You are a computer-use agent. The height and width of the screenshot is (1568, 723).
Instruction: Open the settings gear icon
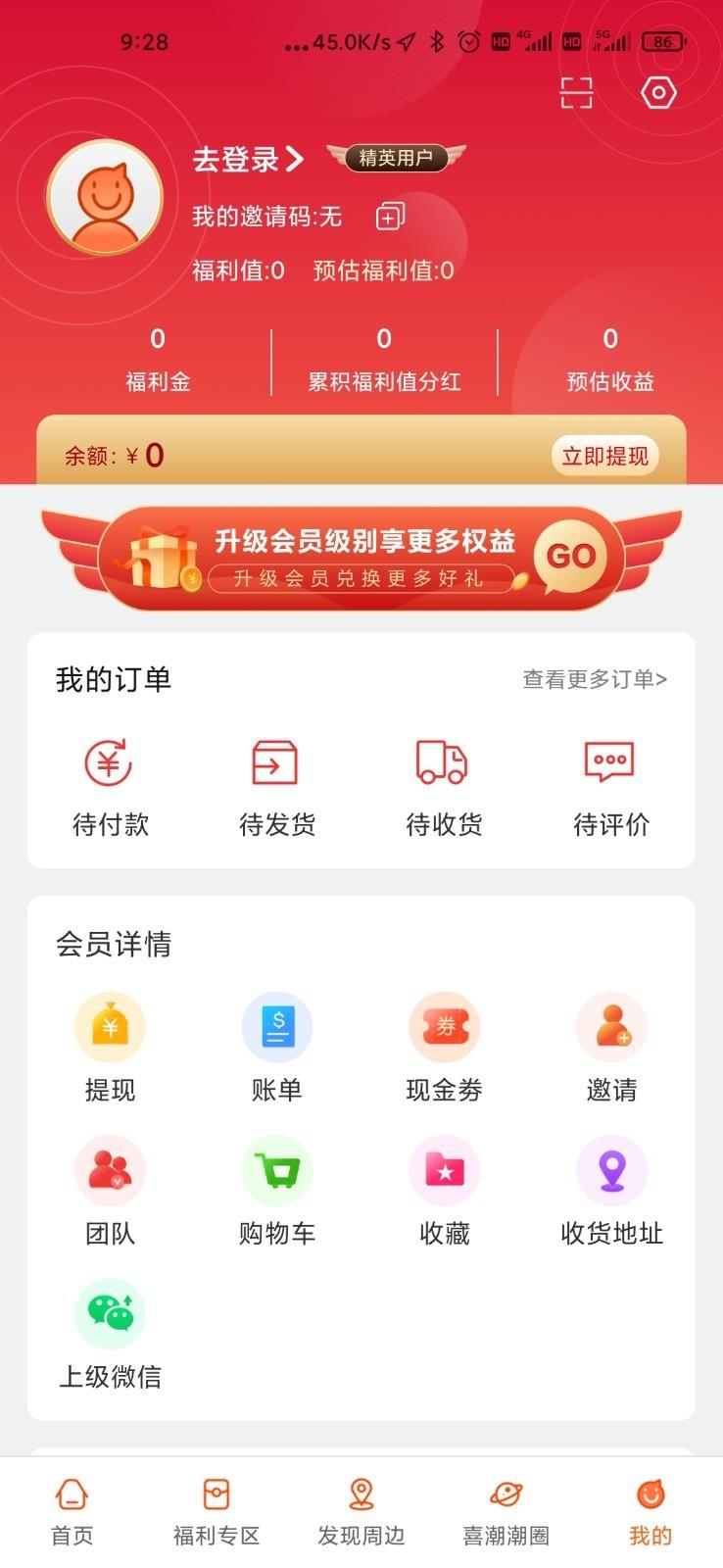[x=658, y=91]
